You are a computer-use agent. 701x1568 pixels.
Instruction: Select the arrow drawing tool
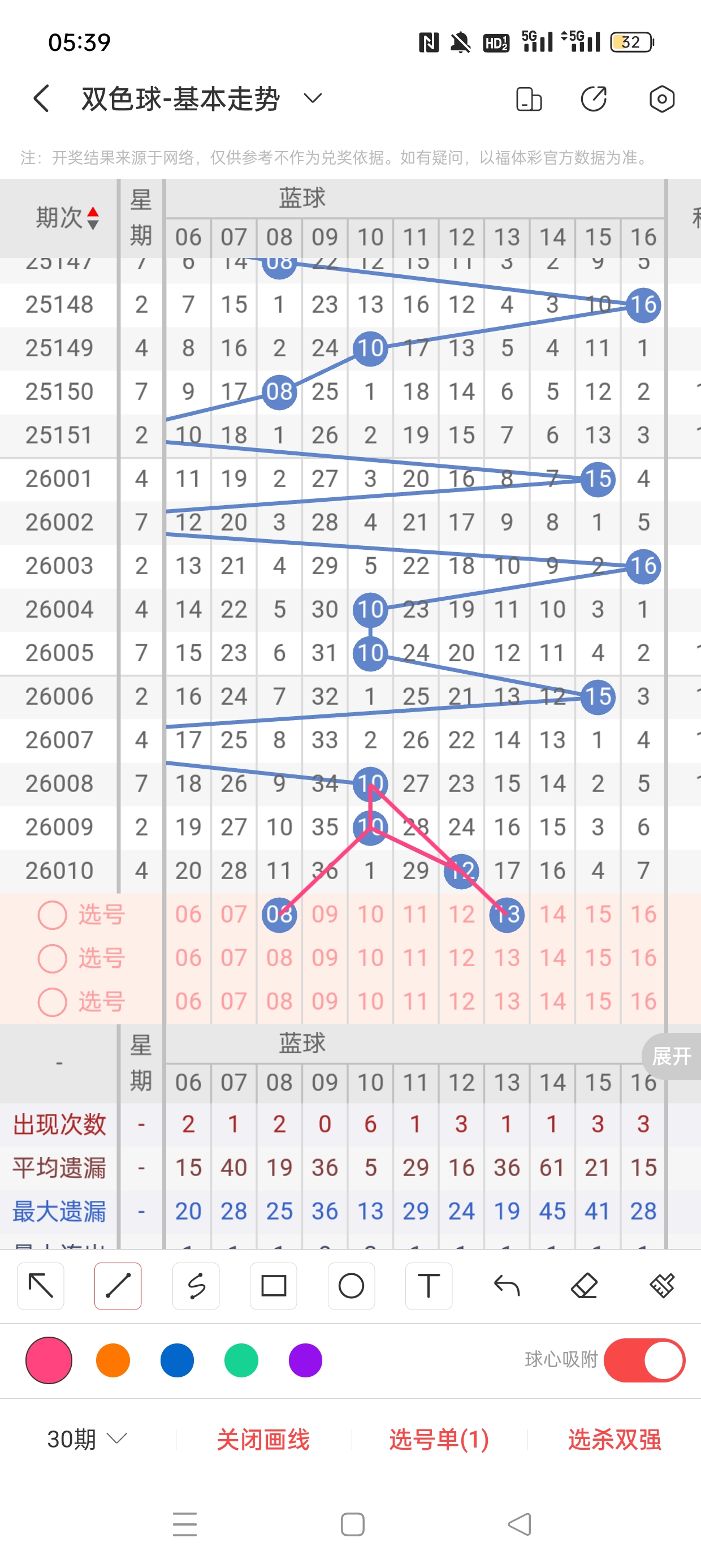pyautogui.click(x=41, y=1286)
